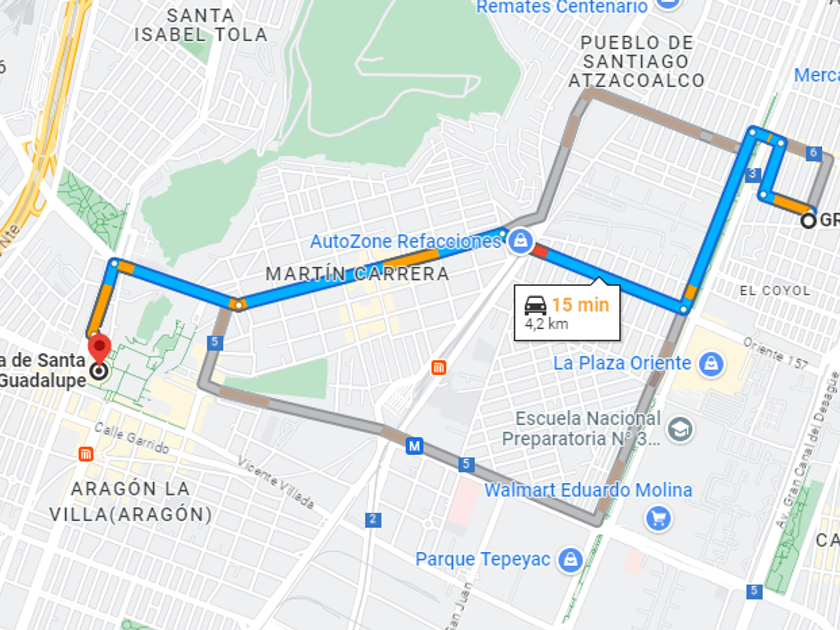Viewport: 840px width, 630px height.
Task: Tap the Parque Tepeyac shopping marker
Action: pos(571,560)
